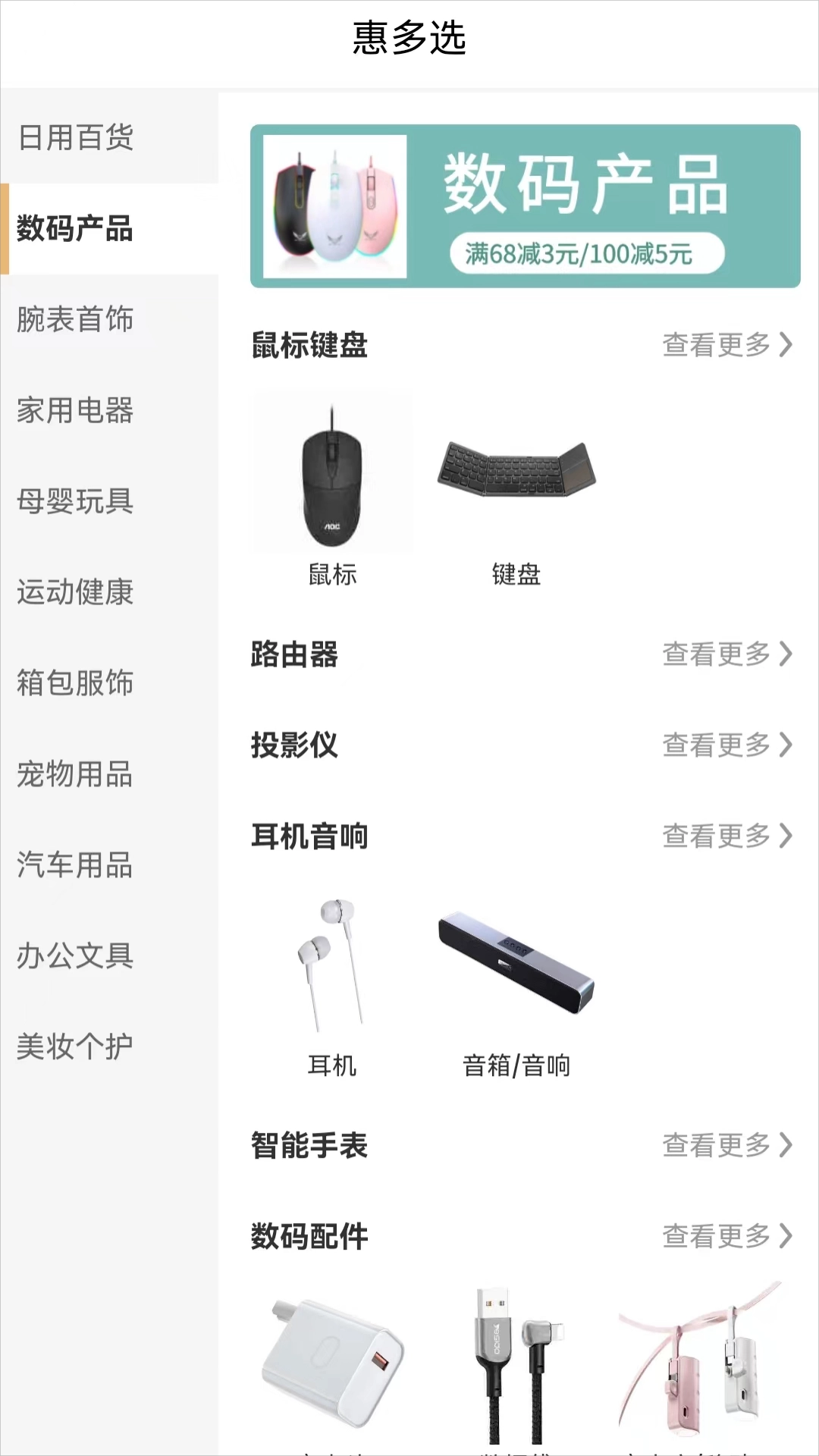View more under 数码配件

(x=726, y=1236)
